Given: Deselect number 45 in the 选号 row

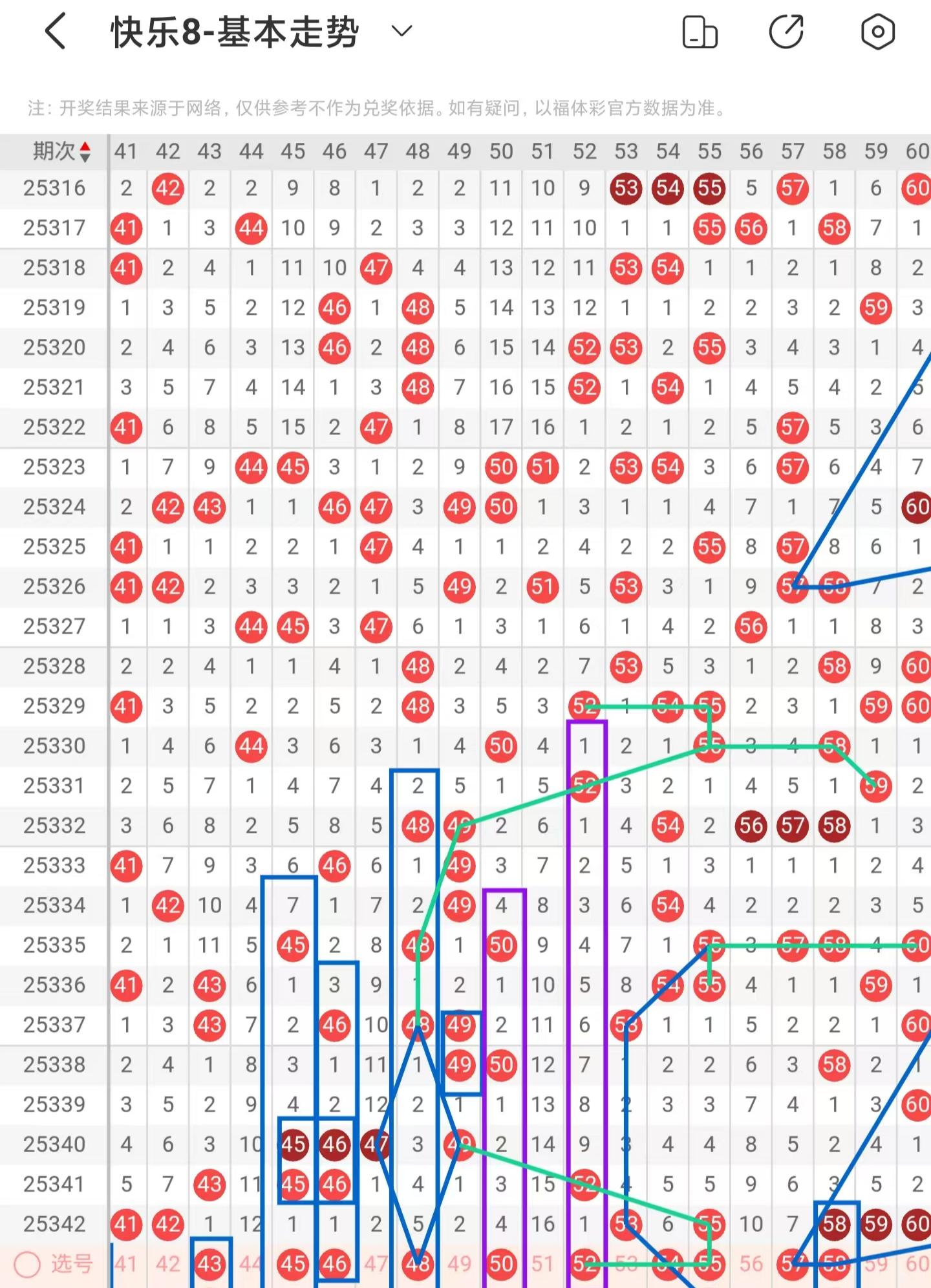Looking at the screenshot, I should pyautogui.click(x=293, y=1263).
